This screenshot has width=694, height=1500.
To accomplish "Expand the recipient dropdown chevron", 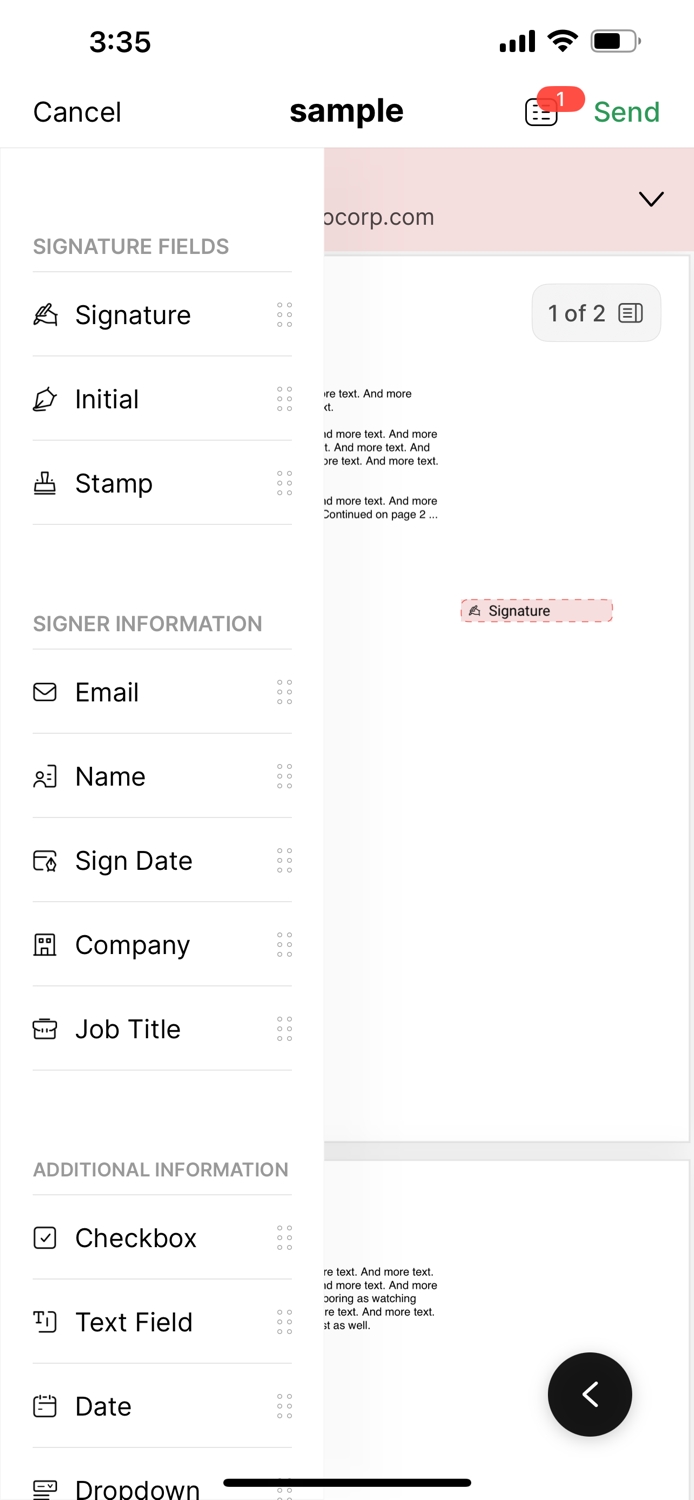I will [x=651, y=199].
